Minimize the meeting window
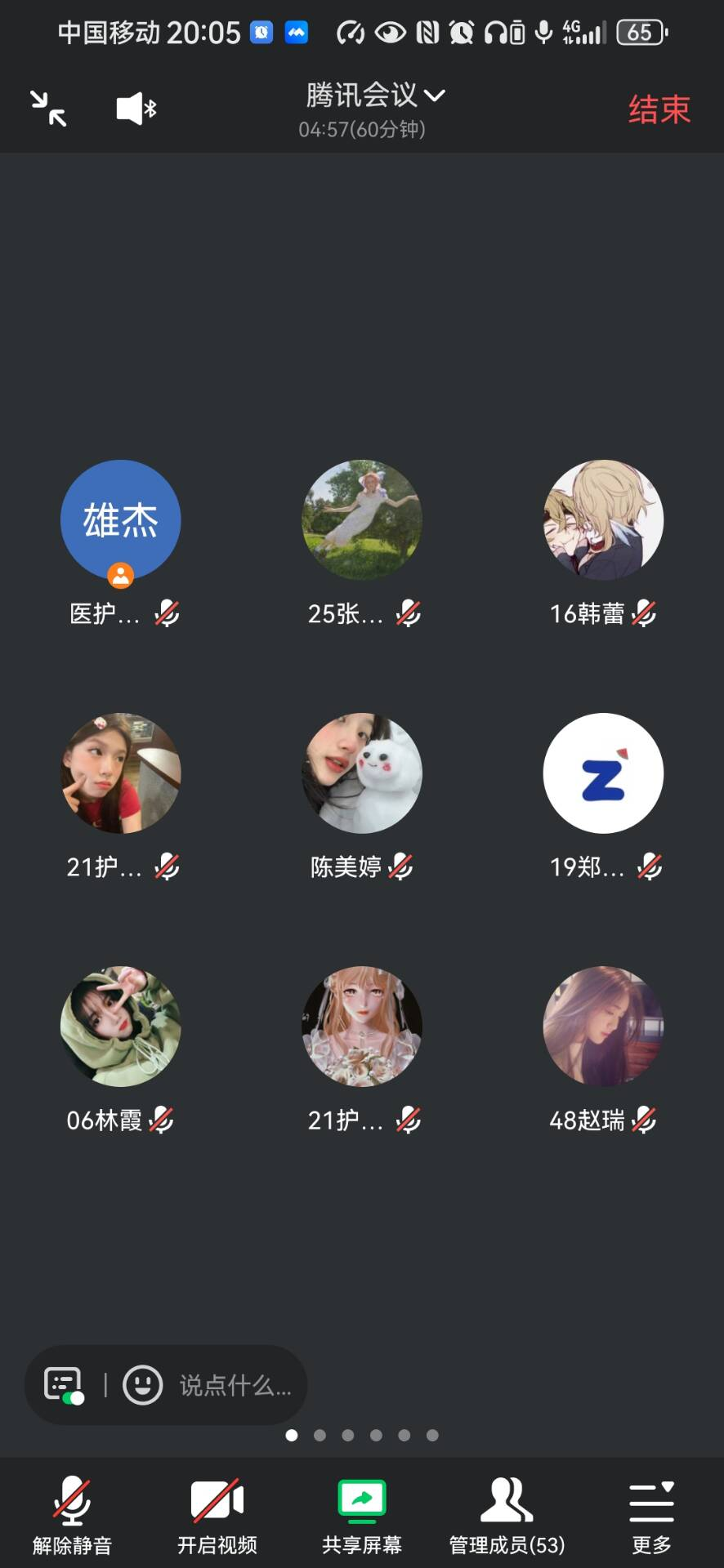724x1568 pixels. pos(48,109)
